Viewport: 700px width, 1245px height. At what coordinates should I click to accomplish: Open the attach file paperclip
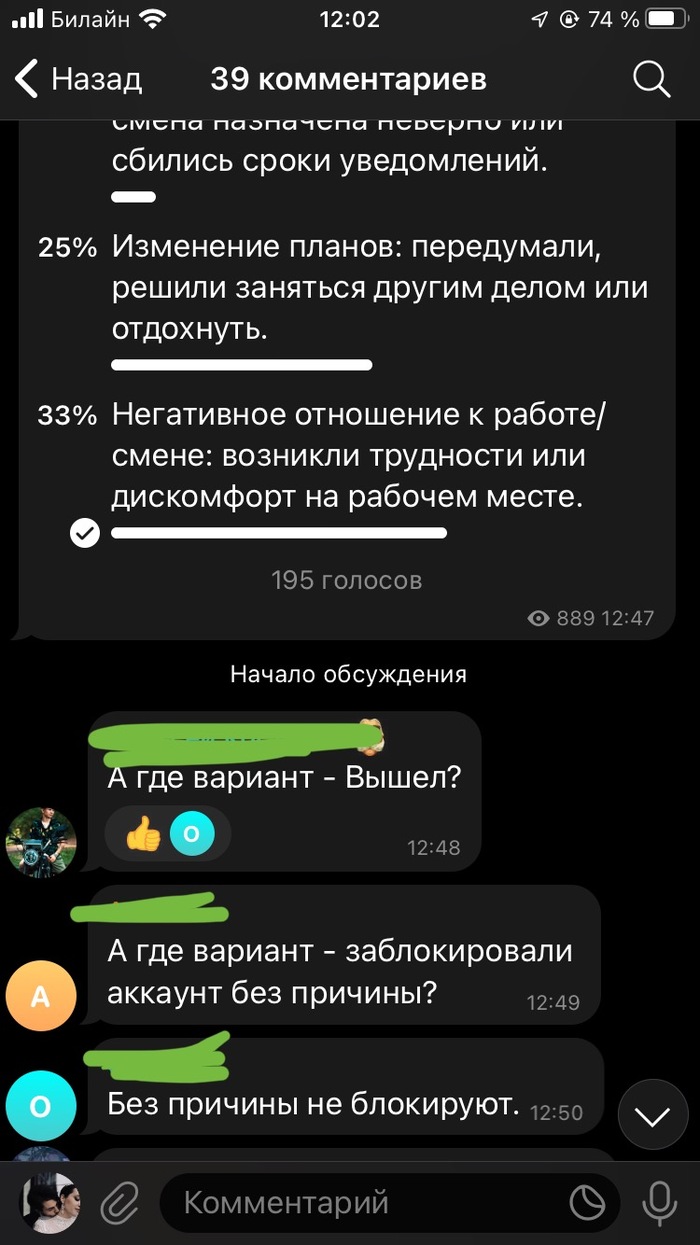[120, 1203]
